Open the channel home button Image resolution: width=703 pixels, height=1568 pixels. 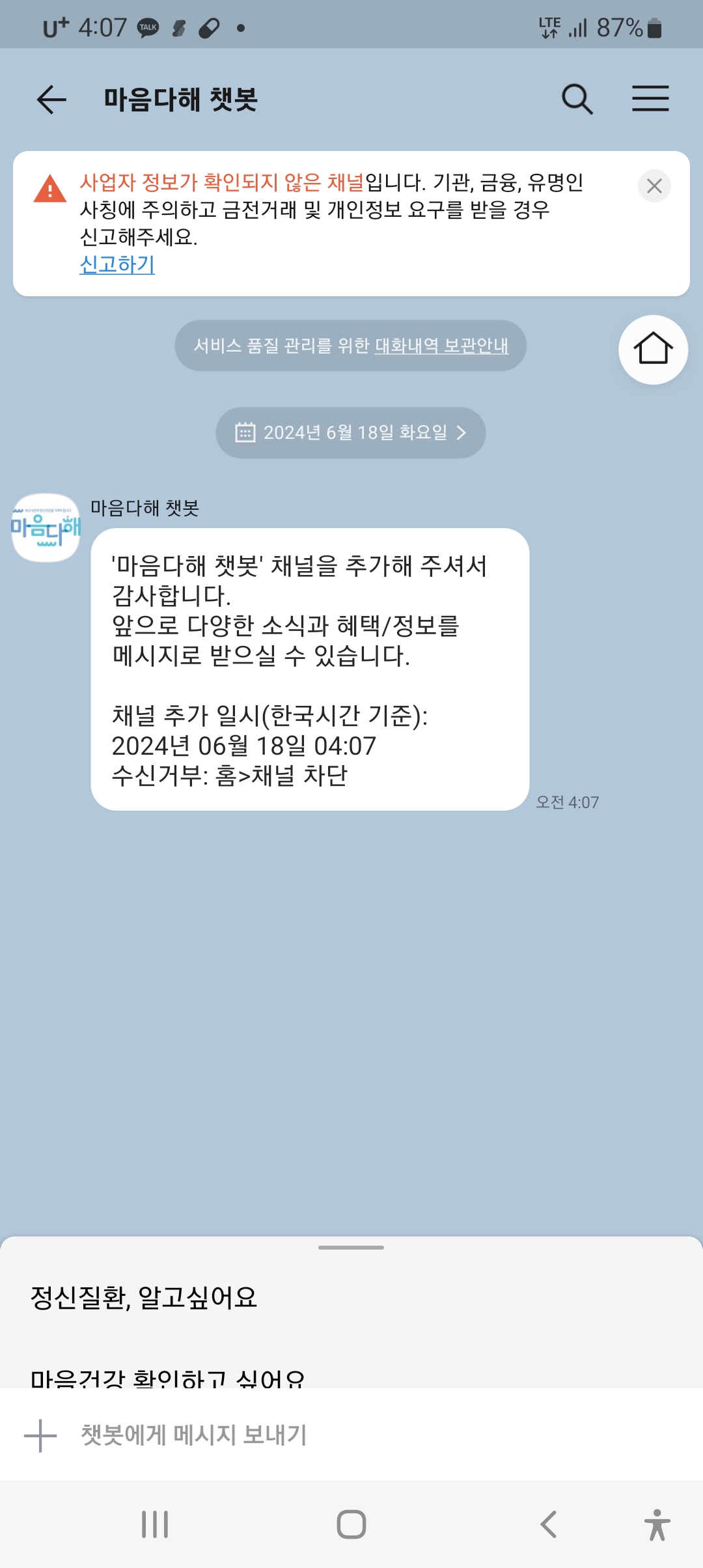point(653,350)
